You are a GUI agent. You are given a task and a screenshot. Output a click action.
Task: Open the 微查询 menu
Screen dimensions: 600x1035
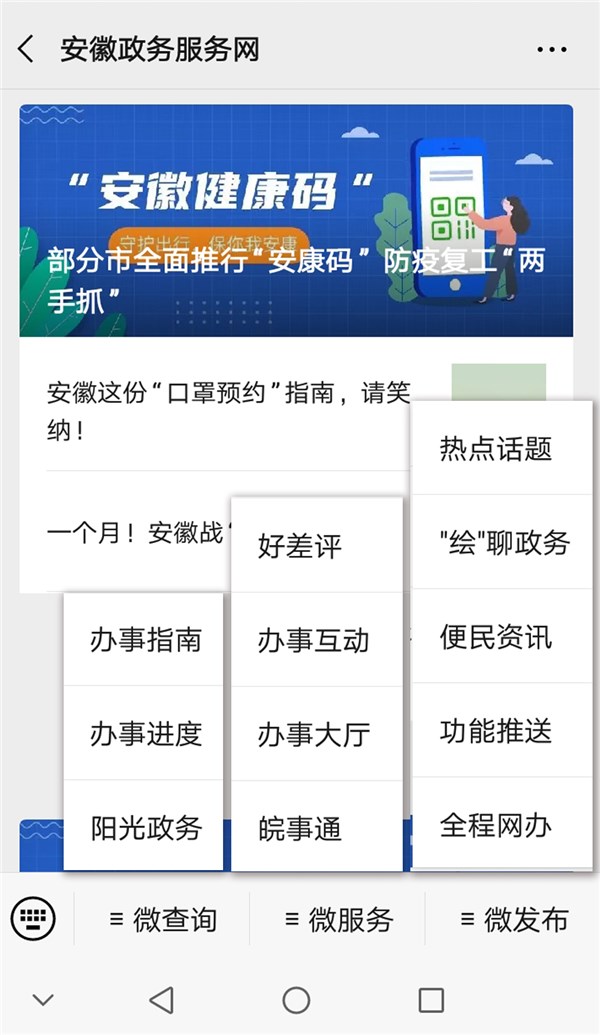162,919
